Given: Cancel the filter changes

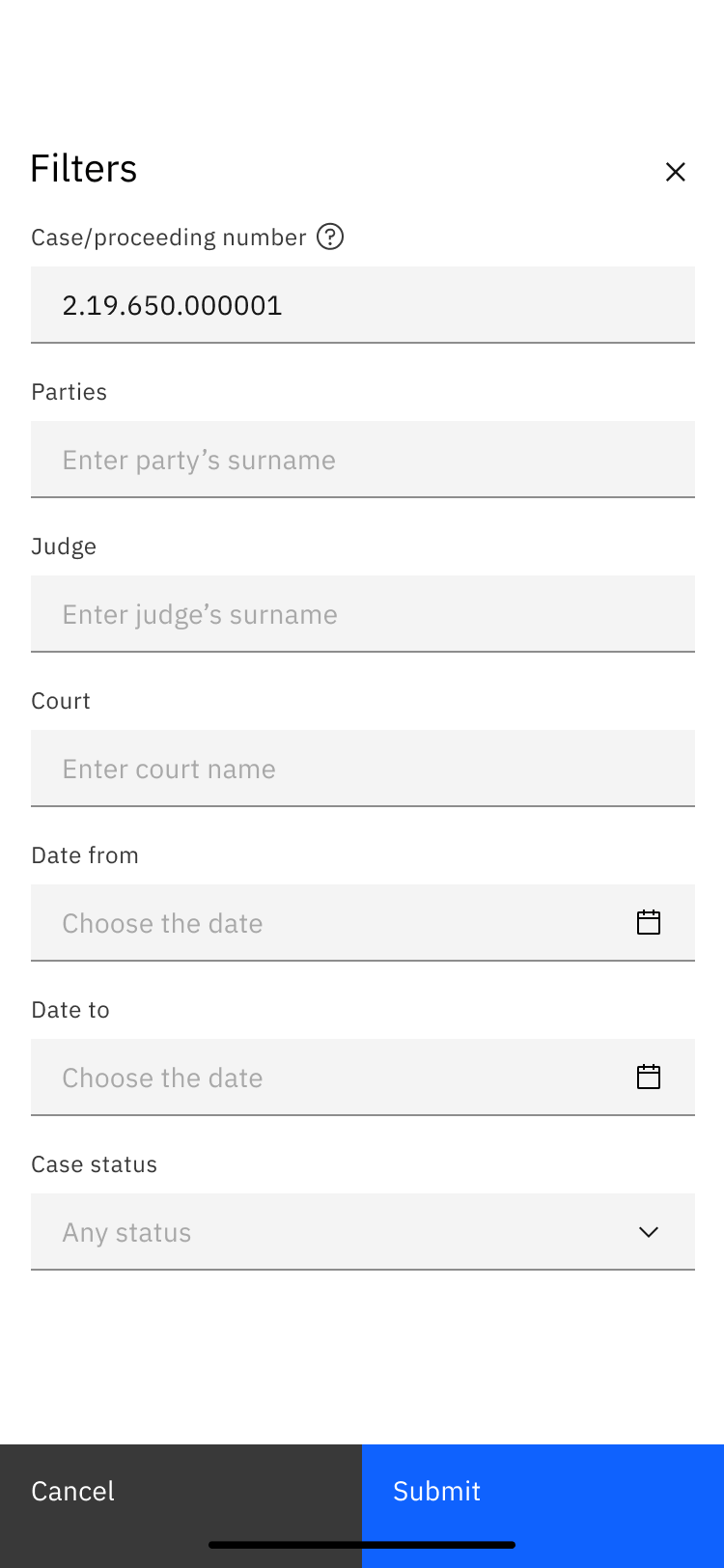Looking at the screenshot, I should pyautogui.click(x=181, y=1491).
